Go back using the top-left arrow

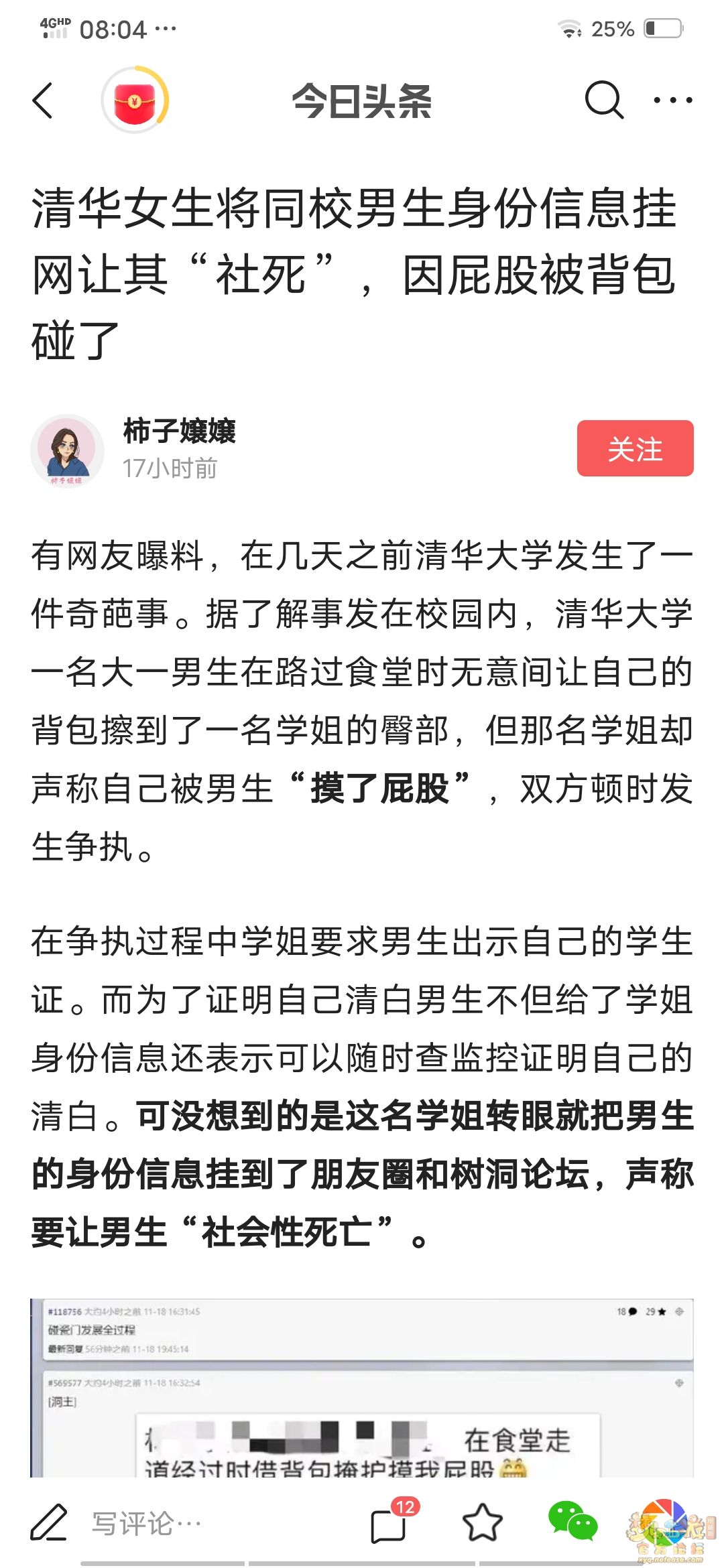coord(43,101)
